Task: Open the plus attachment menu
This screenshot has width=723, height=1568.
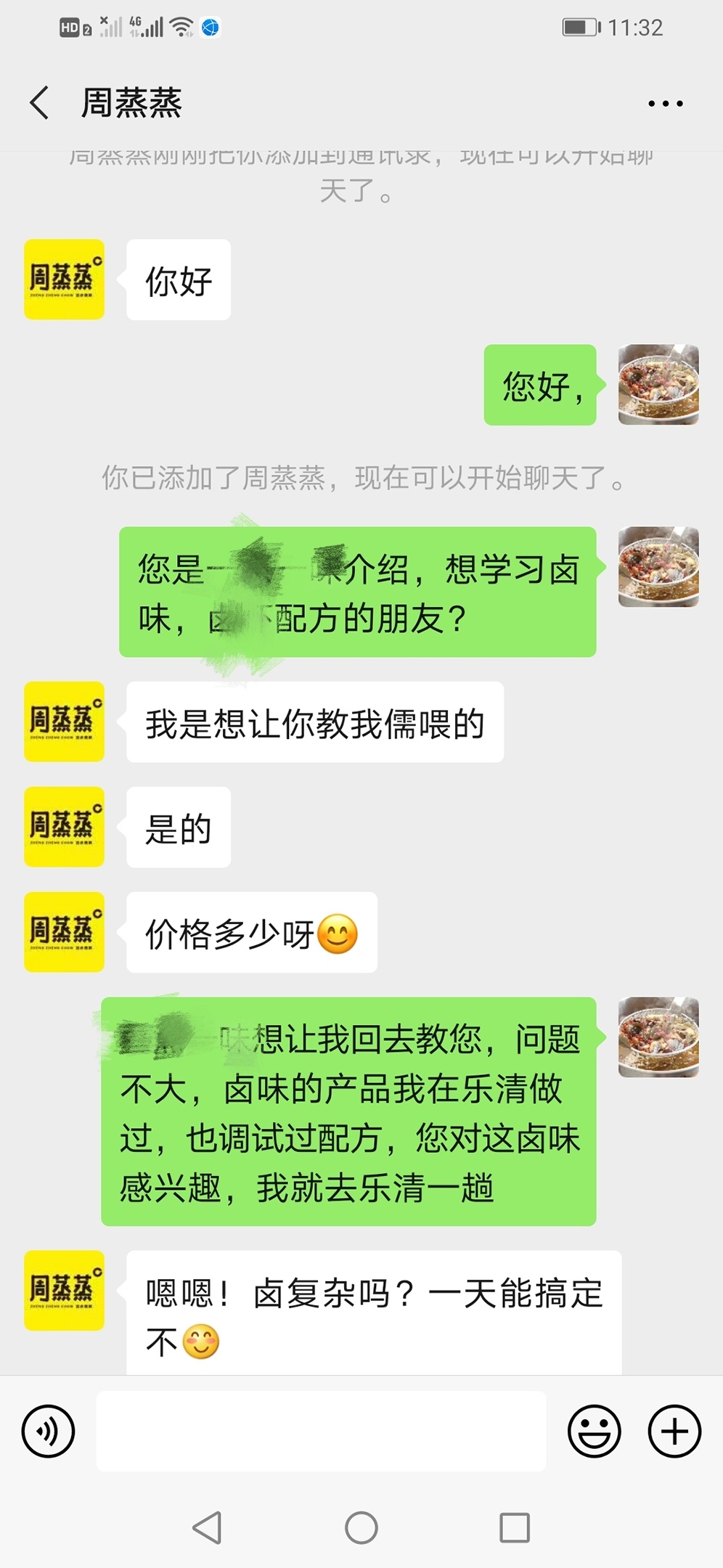Action: click(674, 1431)
